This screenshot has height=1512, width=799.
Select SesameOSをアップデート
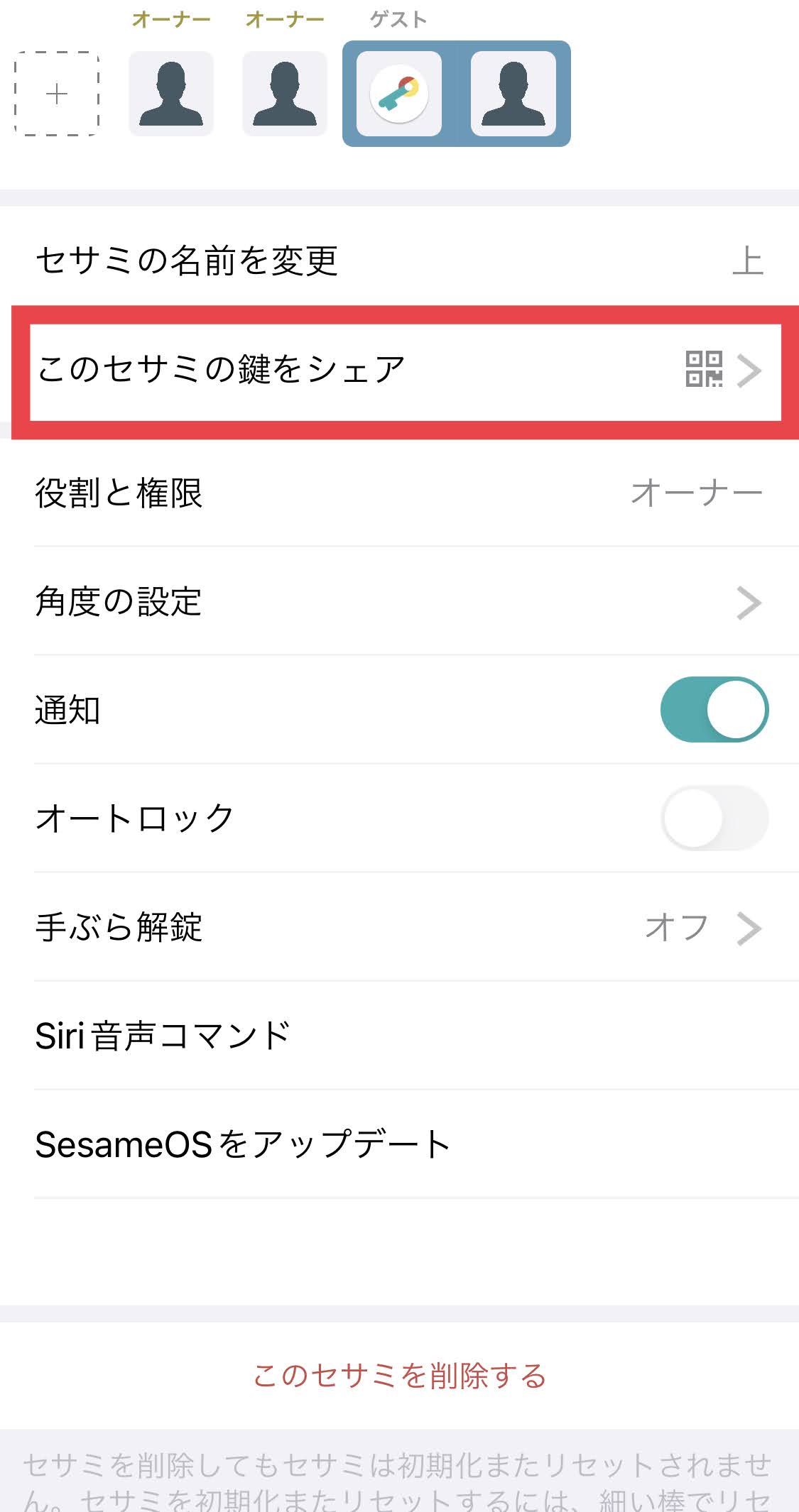coord(399,1144)
